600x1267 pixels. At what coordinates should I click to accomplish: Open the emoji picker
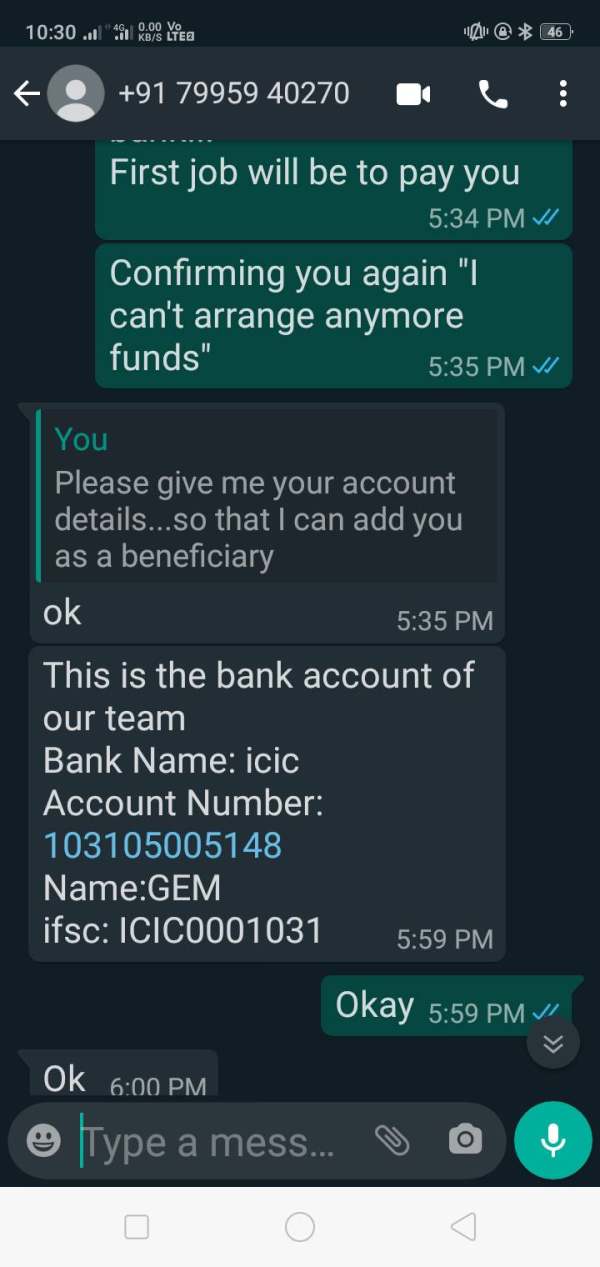(43, 1141)
